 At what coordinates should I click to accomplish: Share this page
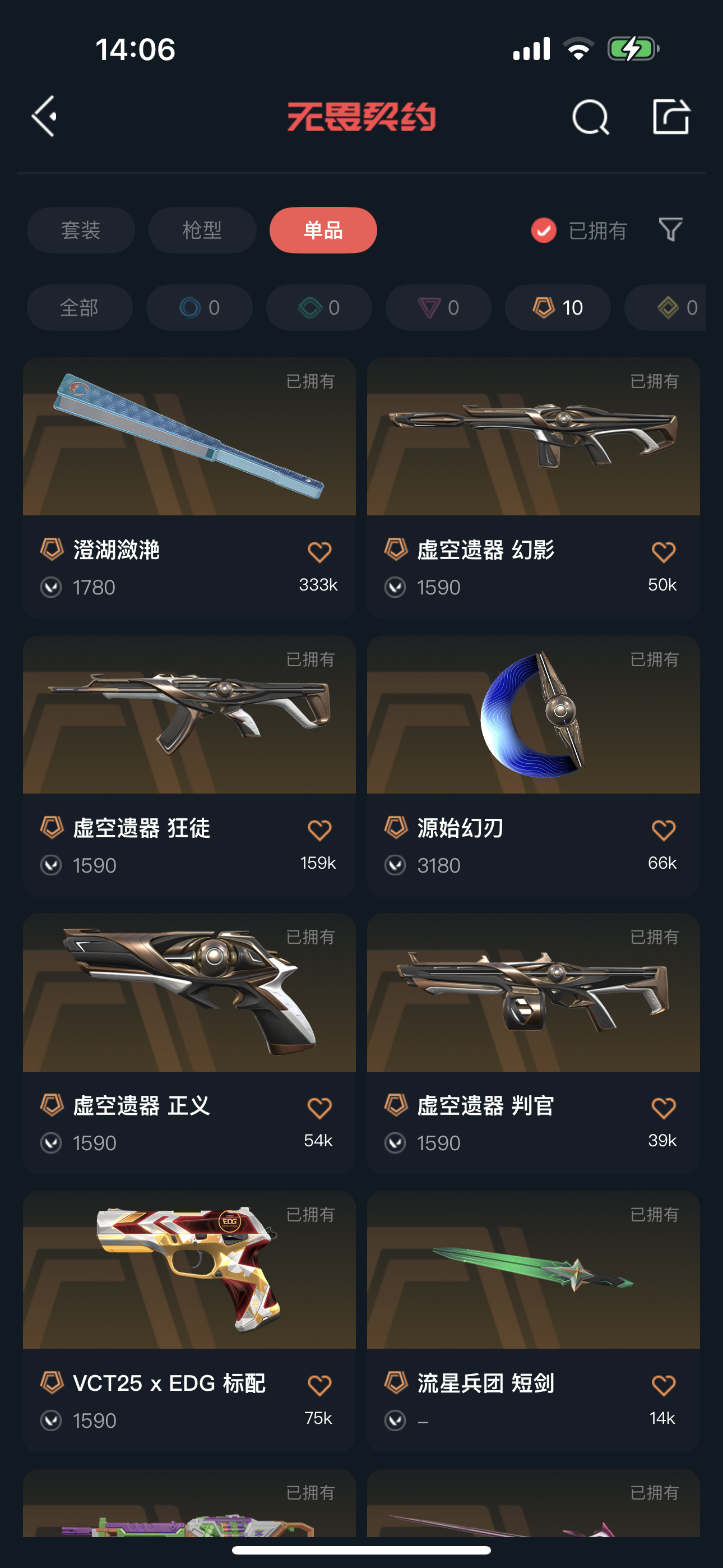[x=671, y=116]
